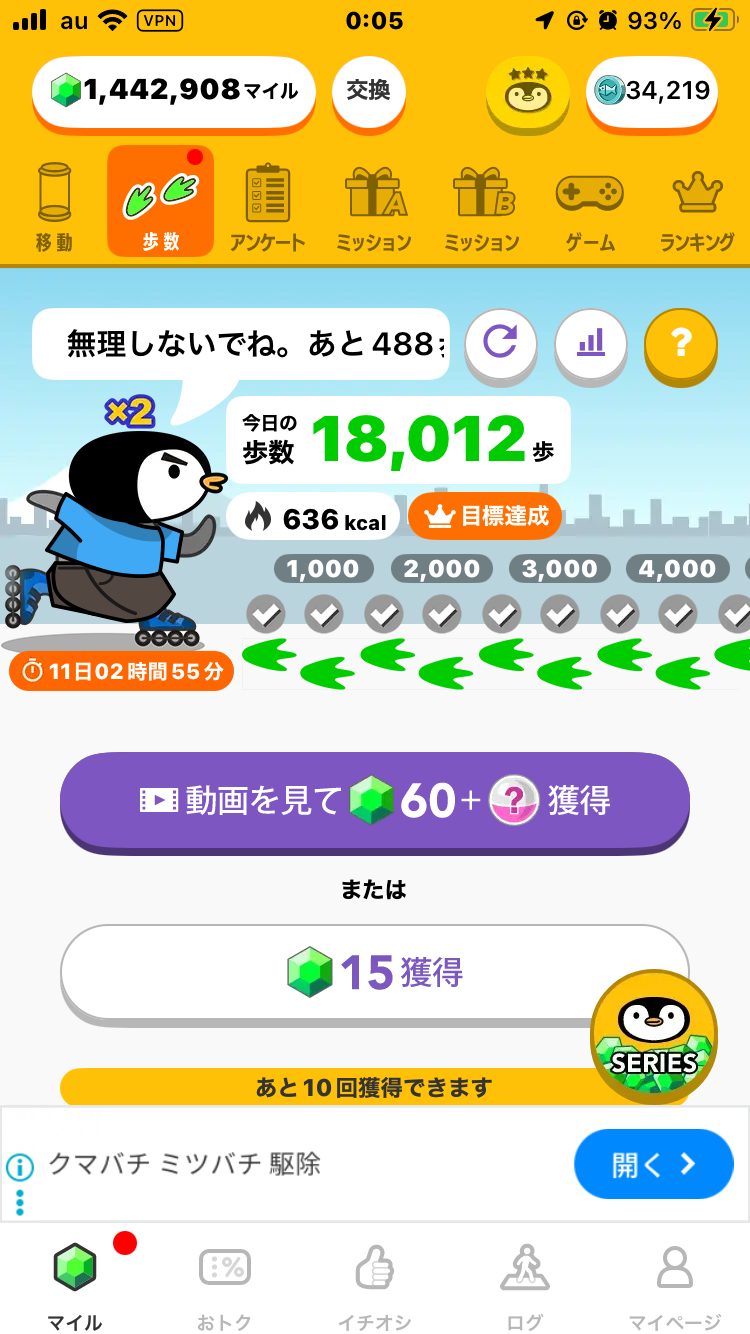Open the step statistics chart
Screen dimensions: 750x1334
tap(591, 344)
